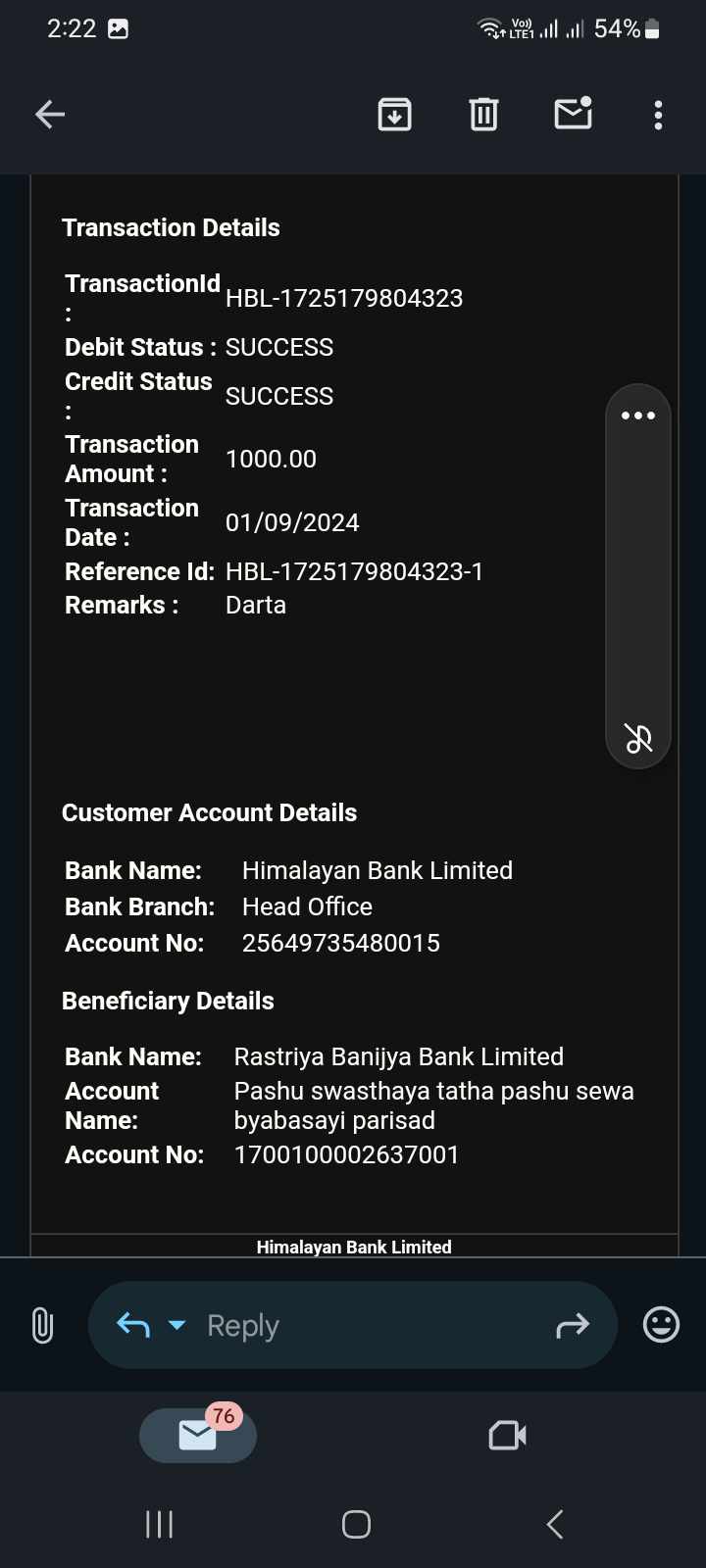706x1568 pixels.
Task: Mark the email as unread
Action: (574, 114)
